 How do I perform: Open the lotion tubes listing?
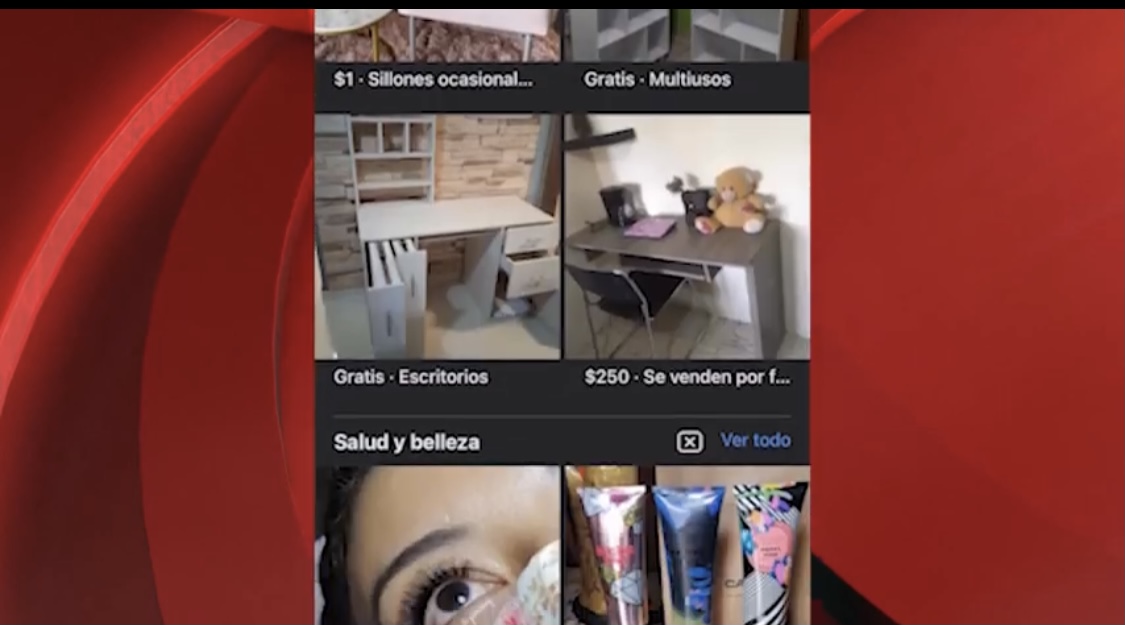click(x=686, y=545)
